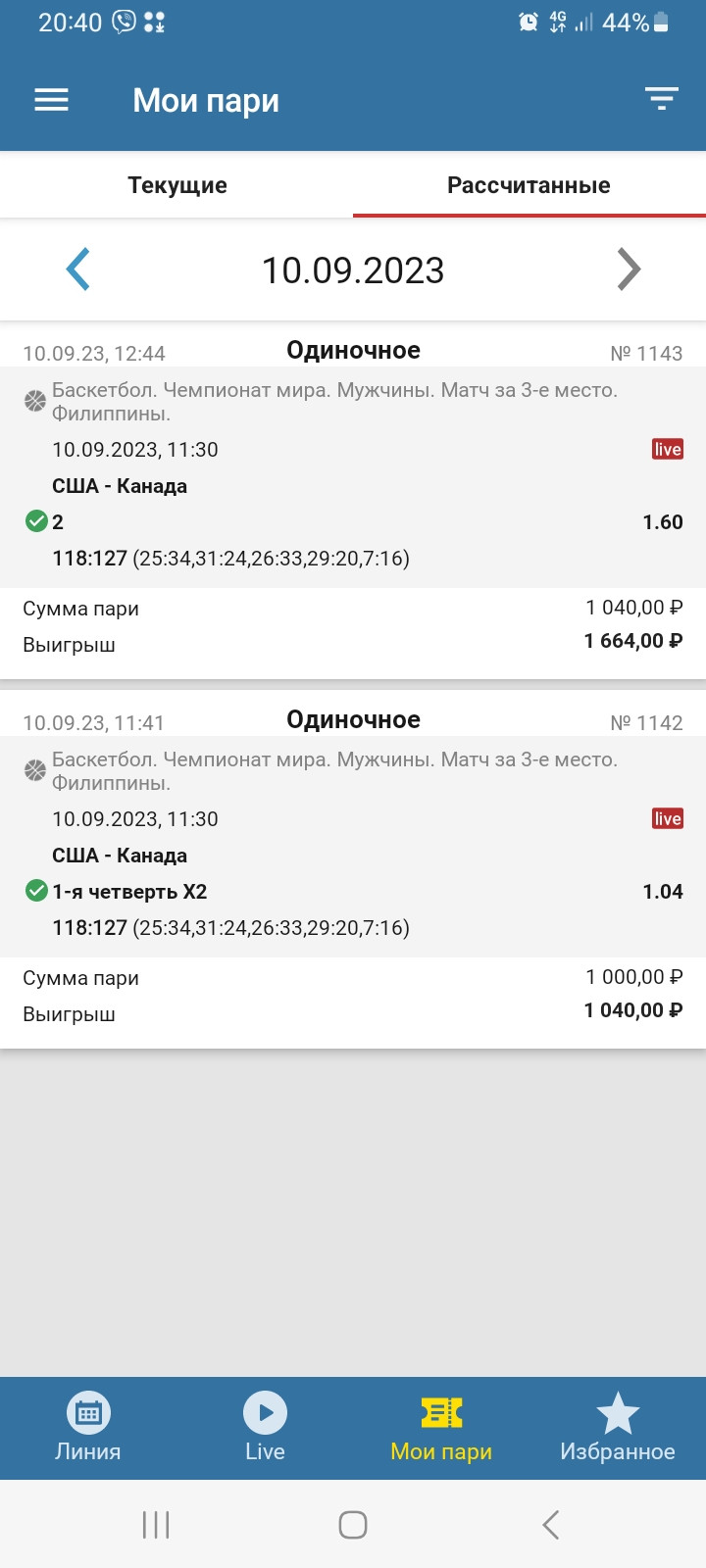This screenshot has height=1568, width=706.
Task: Open bet № 1143 details
Action: pyautogui.click(x=353, y=500)
